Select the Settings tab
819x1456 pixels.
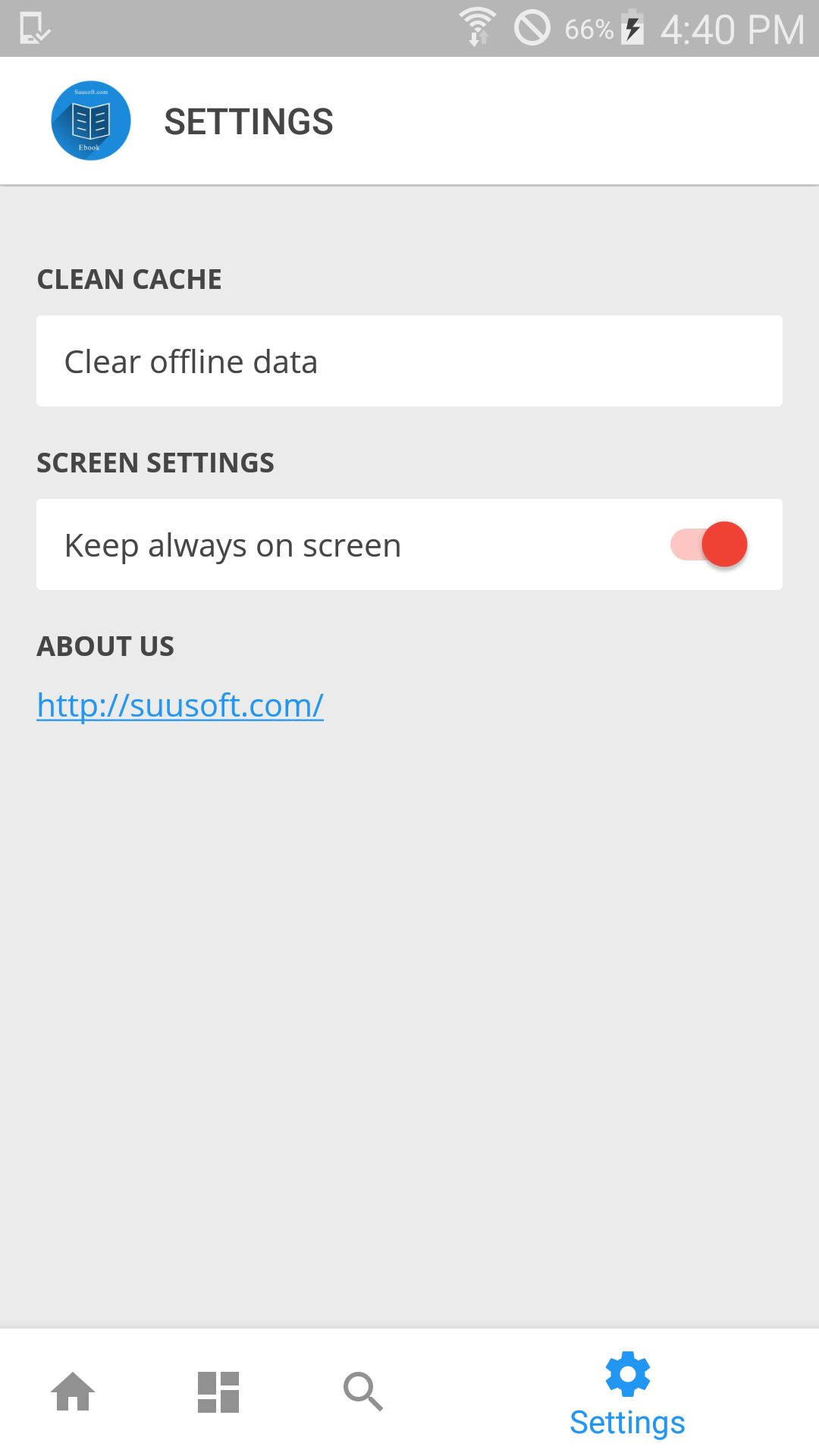click(627, 1394)
